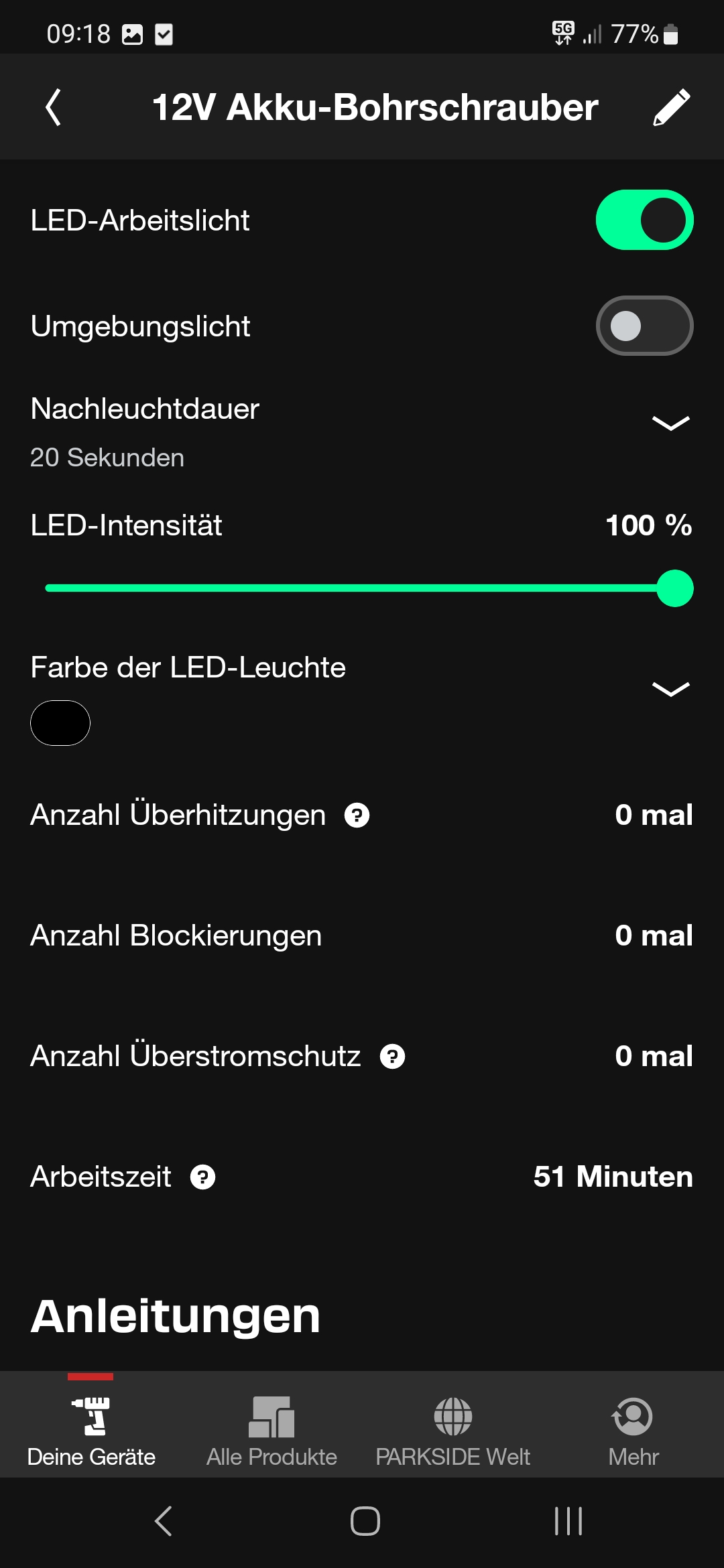Go back from the drill details
This screenshot has height=1568, width=724.
coord(54,107)
